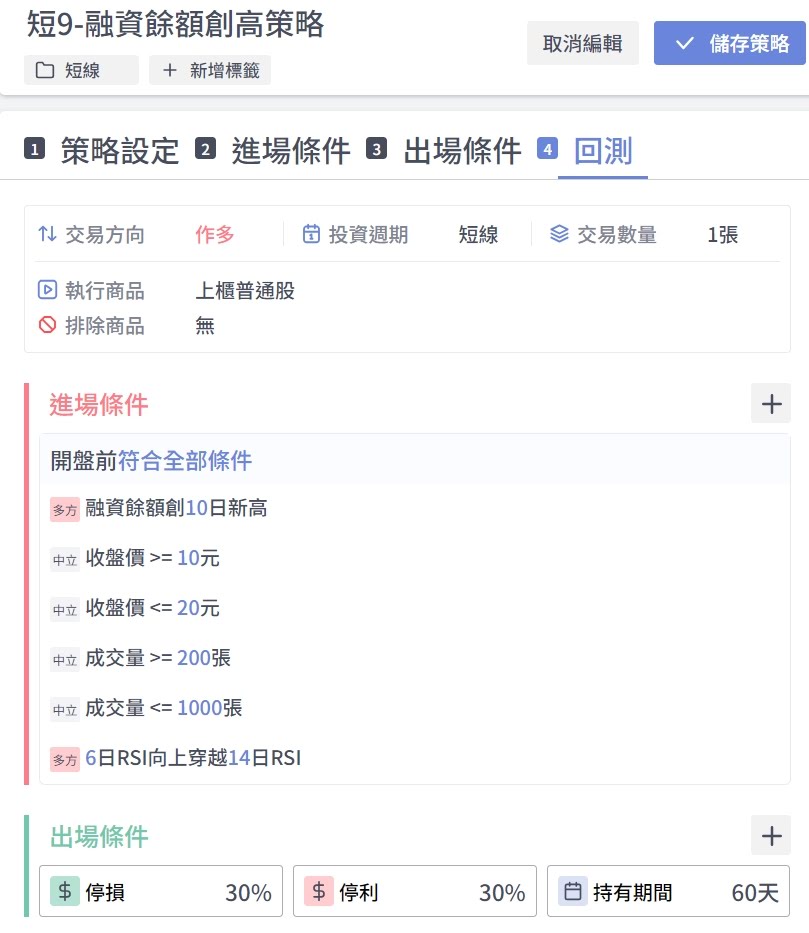Add a new tag with 新增標籤
The width and height of the screenshot is (809, 933).
pos(209,70)
